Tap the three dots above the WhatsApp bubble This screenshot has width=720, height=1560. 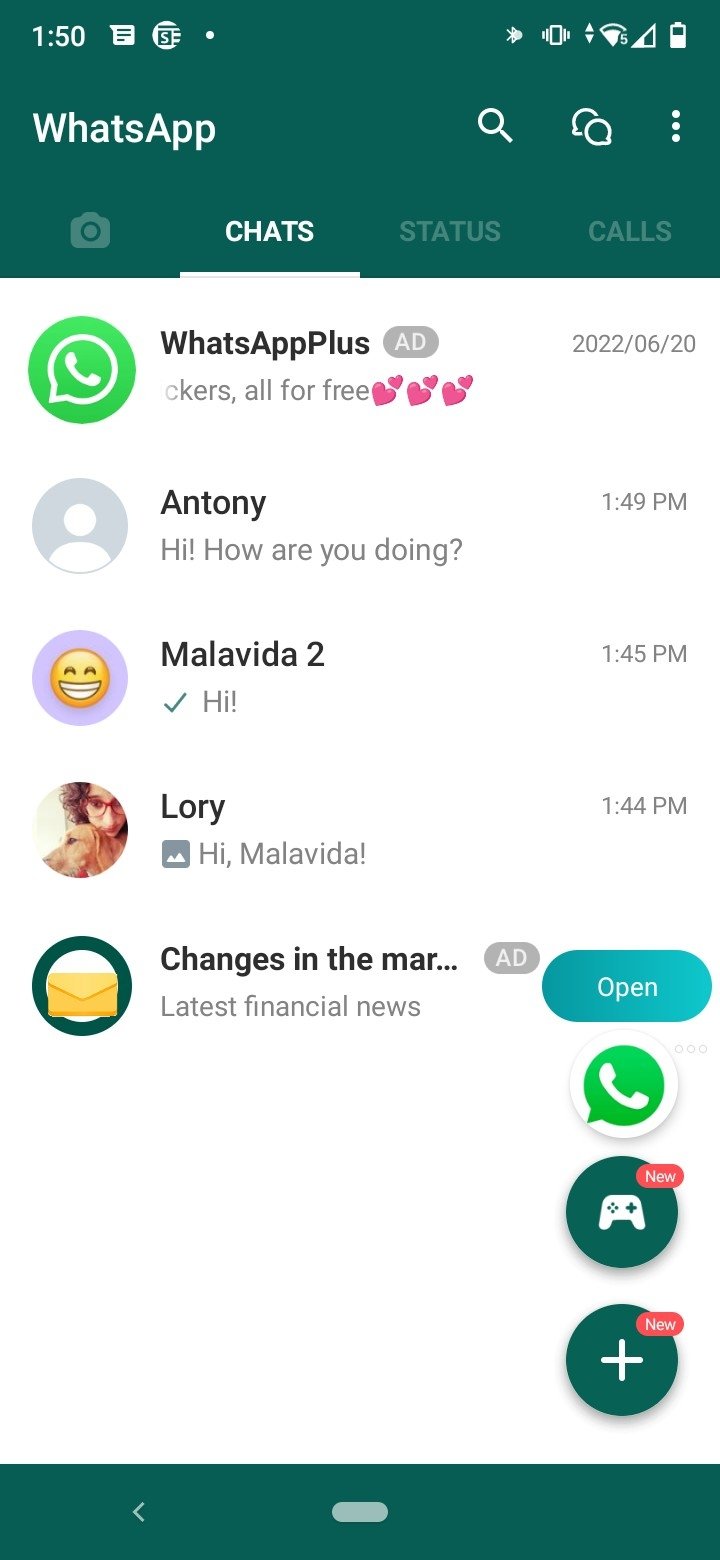pos(689,1048)
